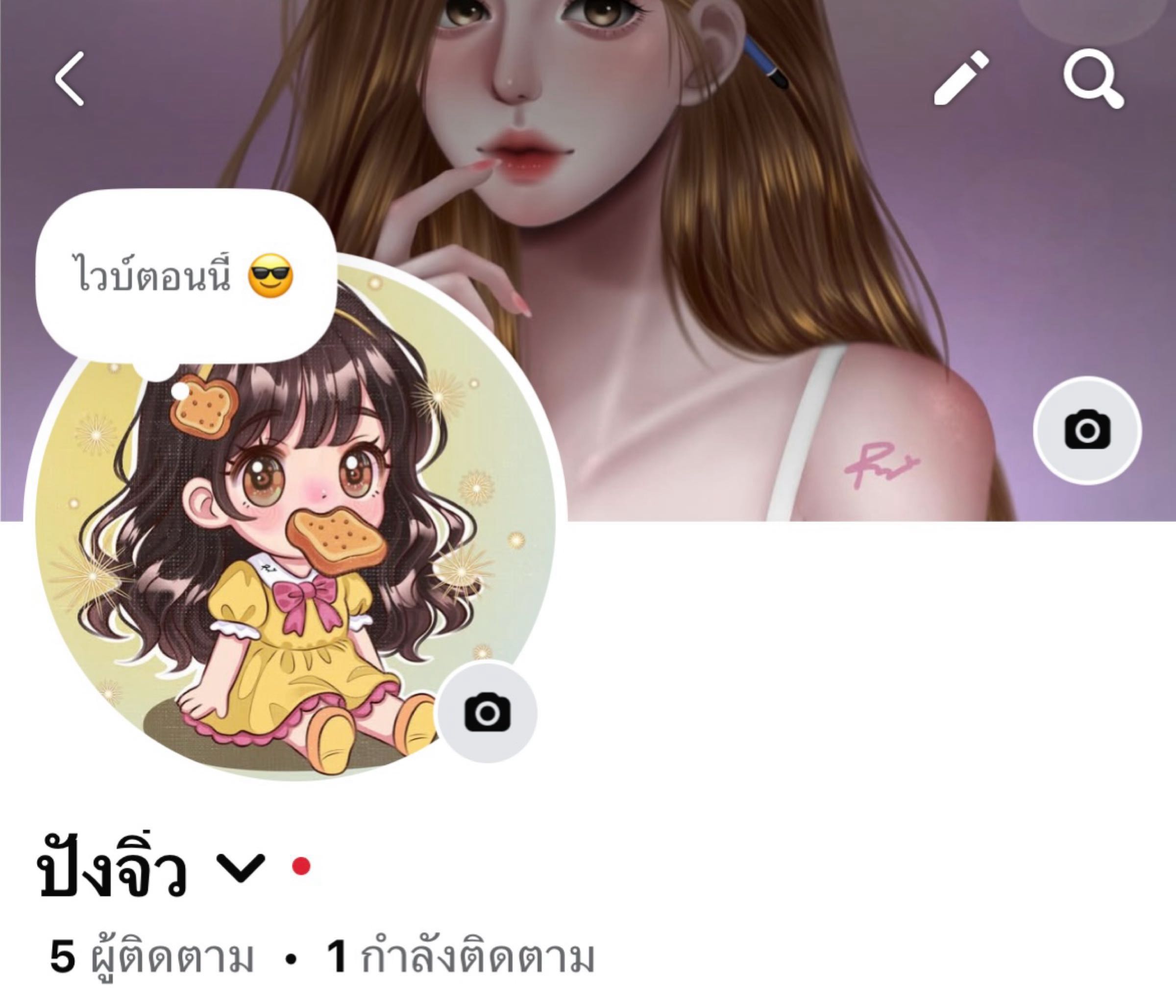Go back with the top arrow
Viewport: 1176px width, 1008px height.
[x=70, y=79]
